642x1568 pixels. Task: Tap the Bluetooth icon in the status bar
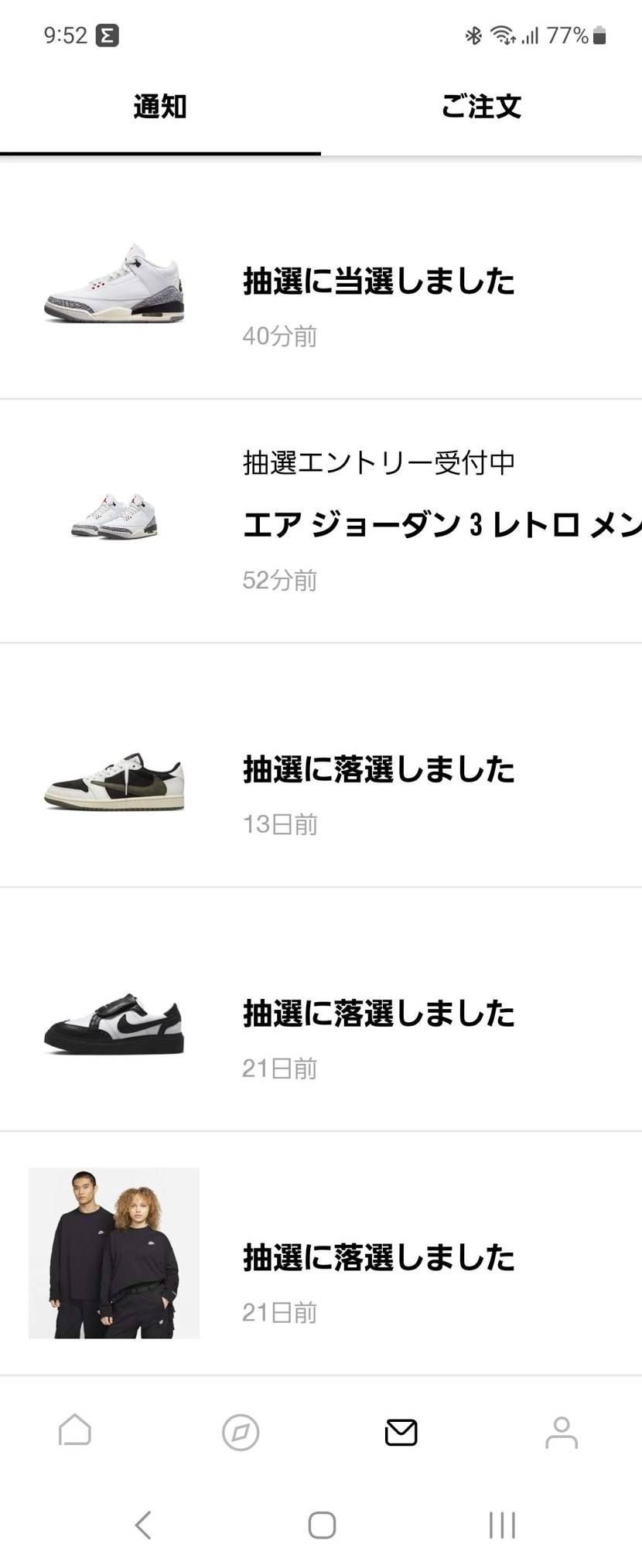[x=472, y=34]
